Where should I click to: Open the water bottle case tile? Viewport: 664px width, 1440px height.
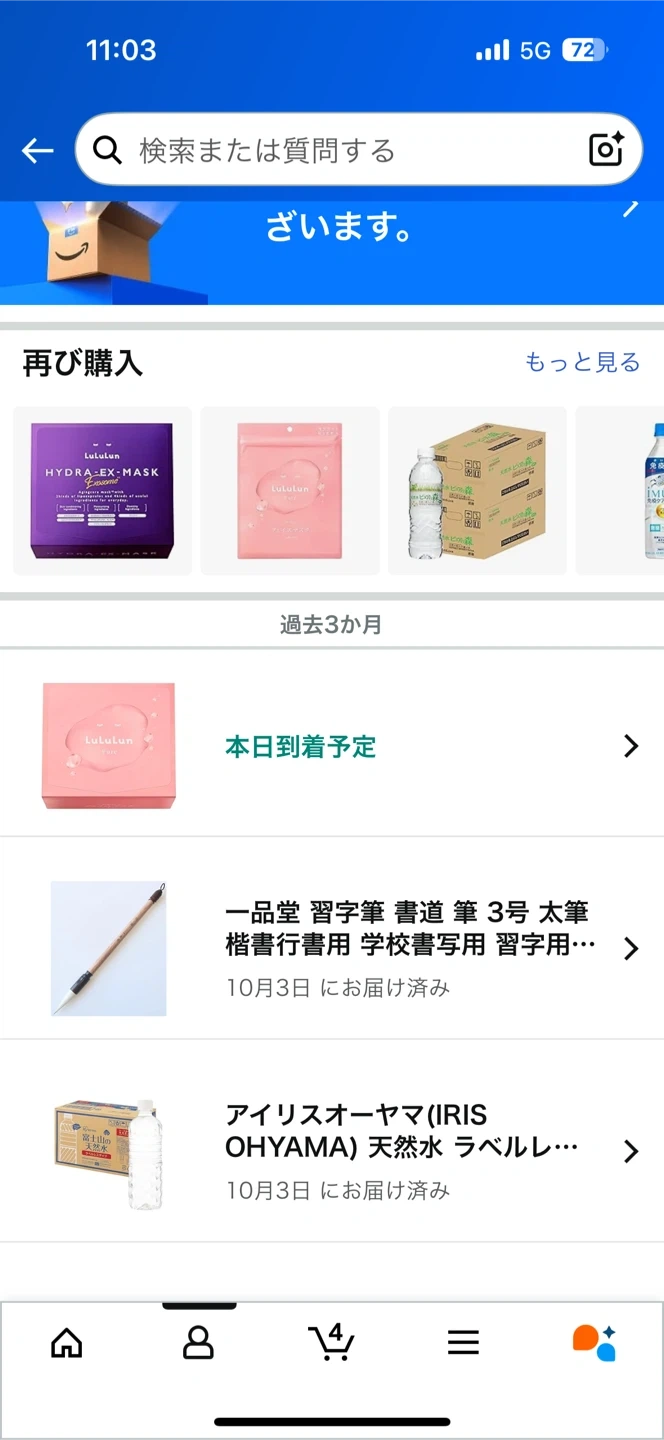click(478, 490)
